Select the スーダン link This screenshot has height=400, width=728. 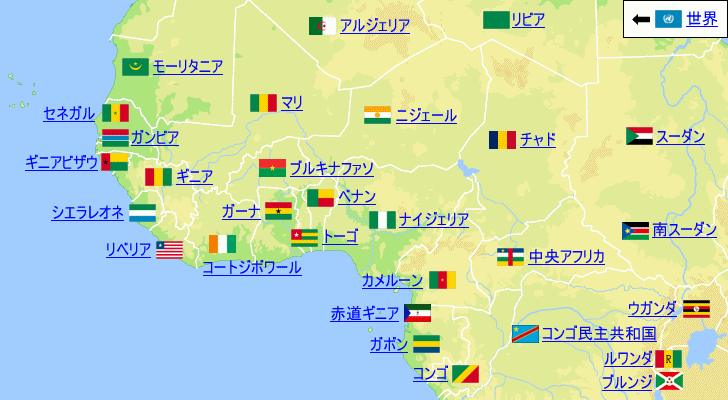point(680,136)
